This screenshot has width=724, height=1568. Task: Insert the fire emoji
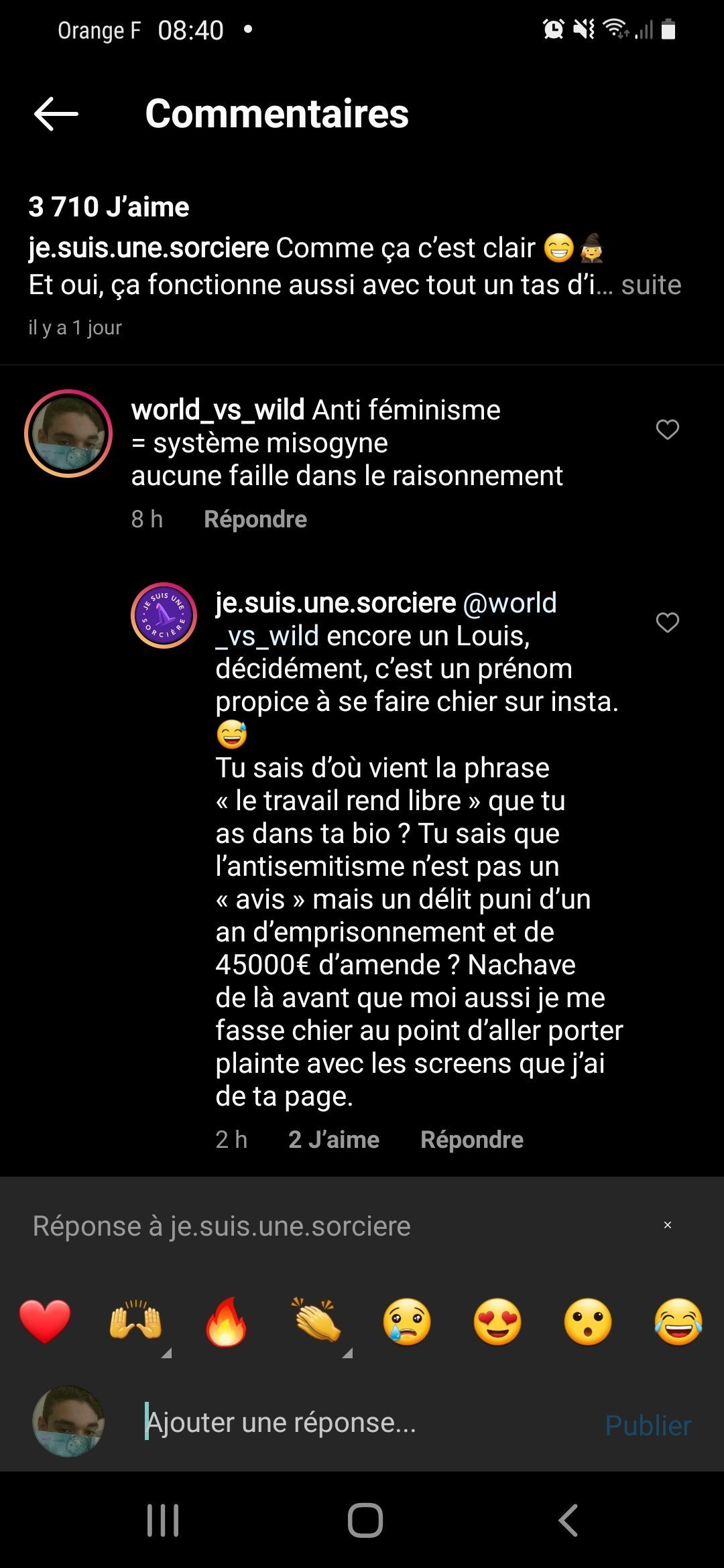point(226,1321)
